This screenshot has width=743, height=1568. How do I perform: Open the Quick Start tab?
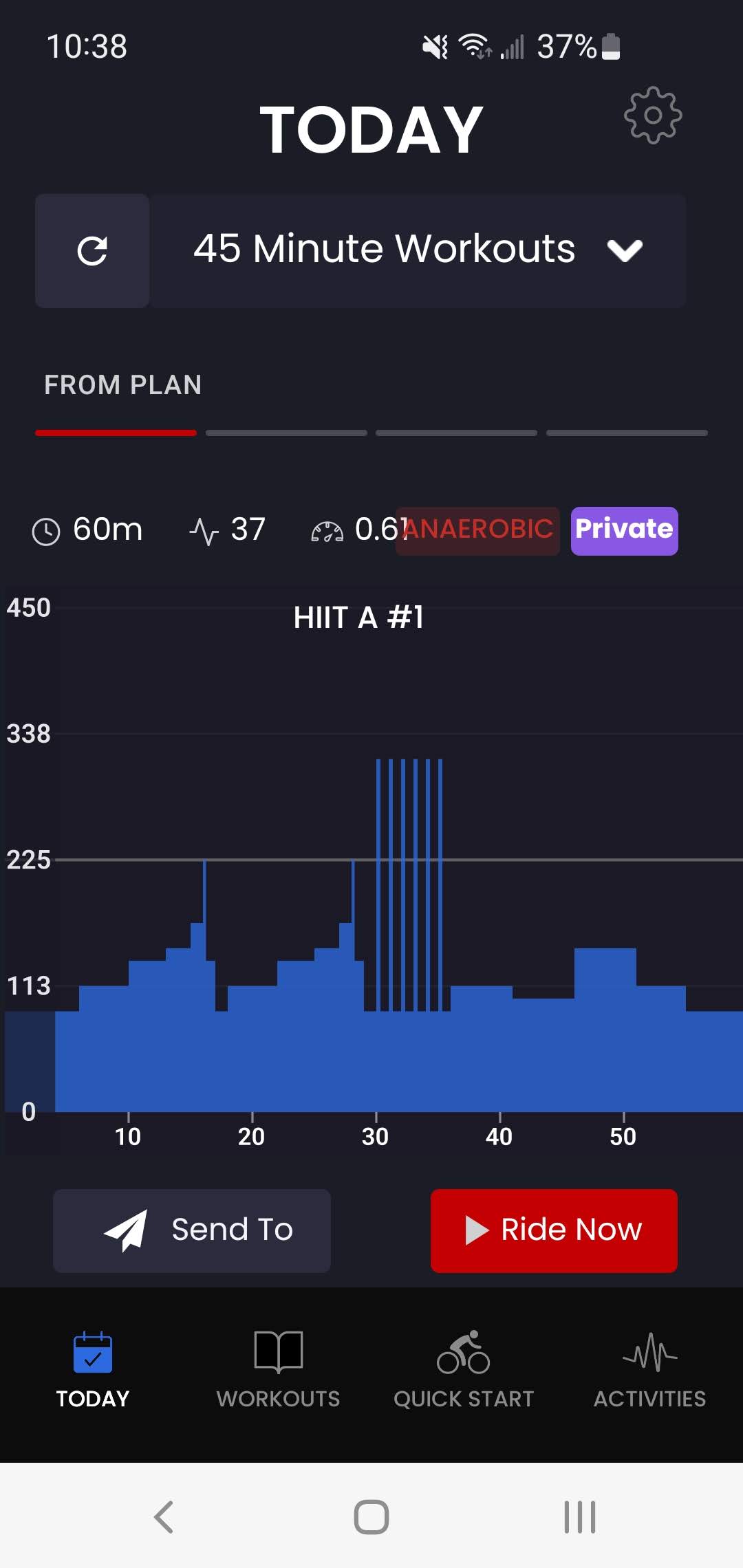464,1369
